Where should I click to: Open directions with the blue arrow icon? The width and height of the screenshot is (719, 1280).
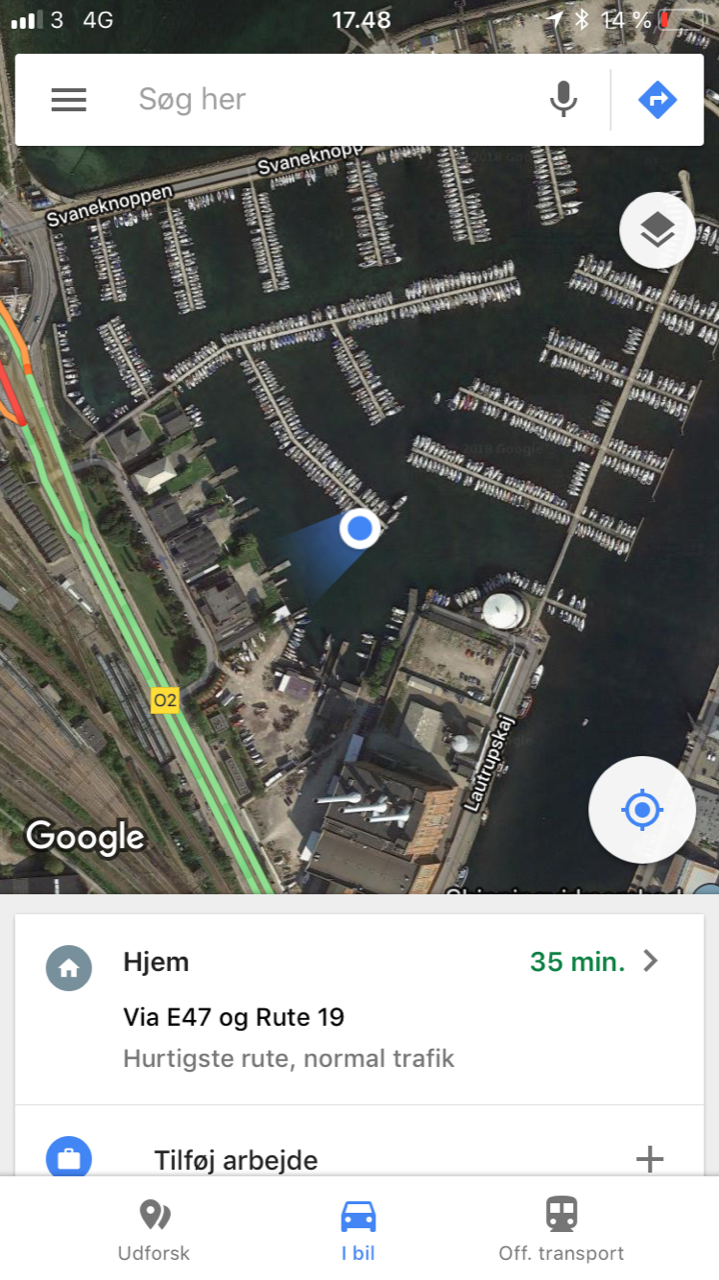657,99
